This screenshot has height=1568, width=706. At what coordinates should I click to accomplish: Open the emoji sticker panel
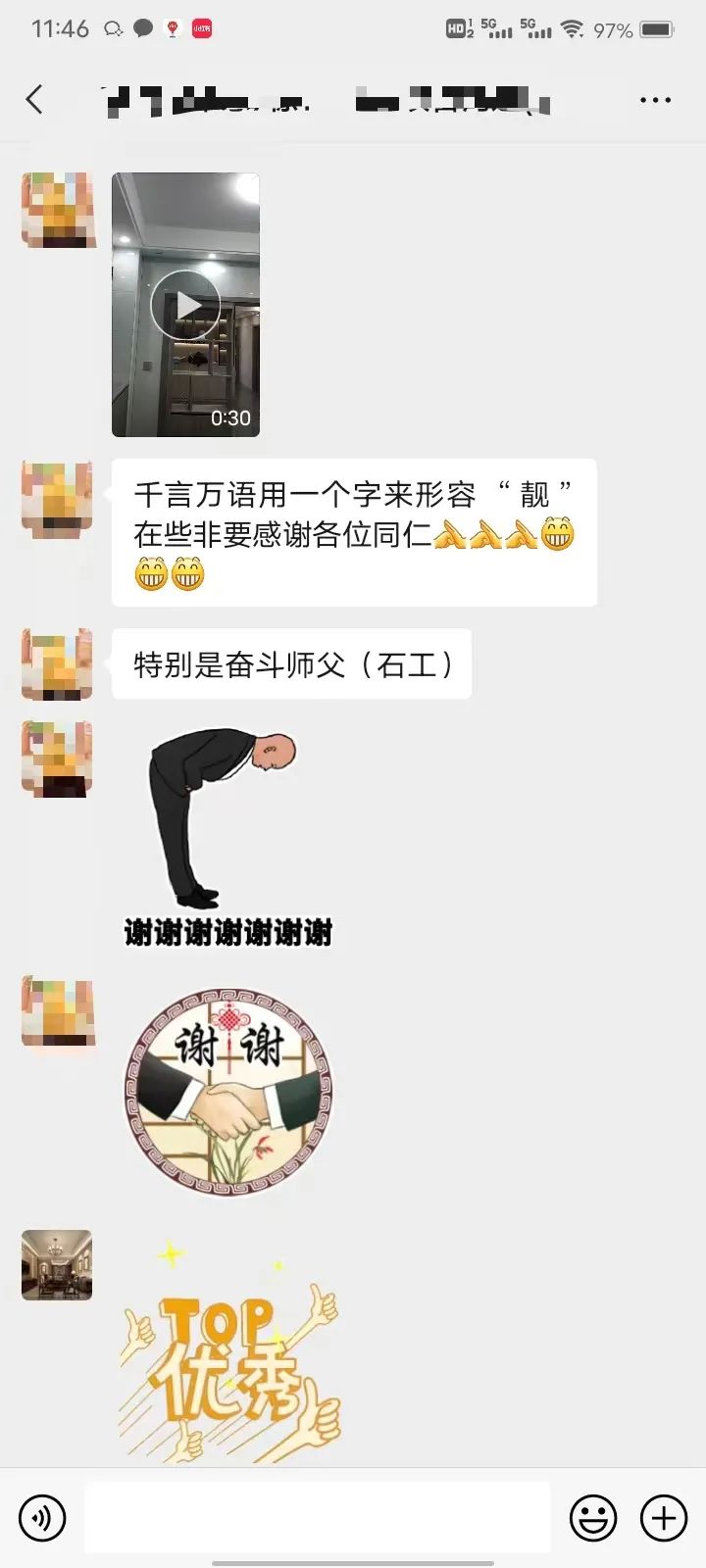coord(593,1518)
